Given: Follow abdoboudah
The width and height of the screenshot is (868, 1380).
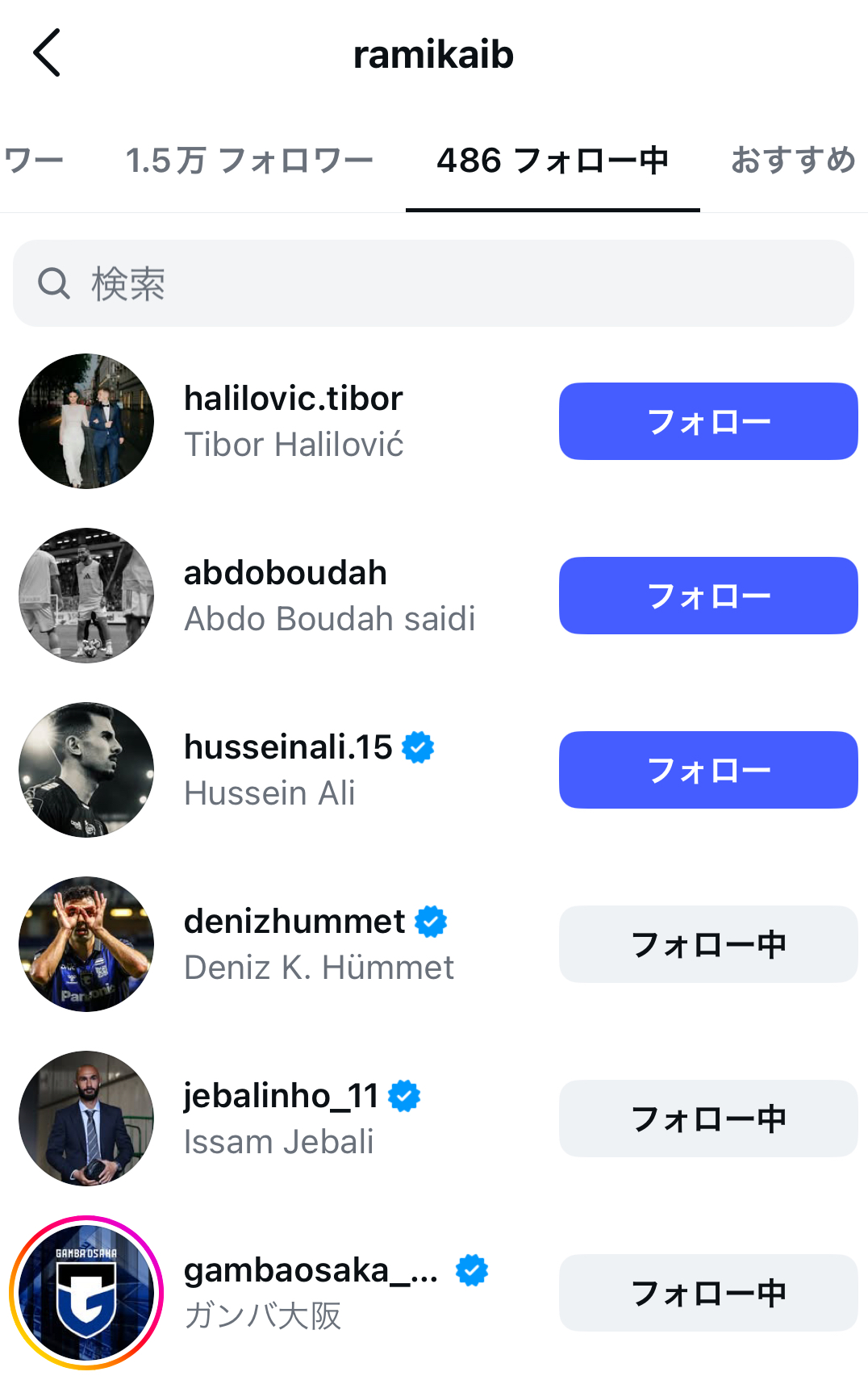Looking at the screenshot, I should coord(707,596).
